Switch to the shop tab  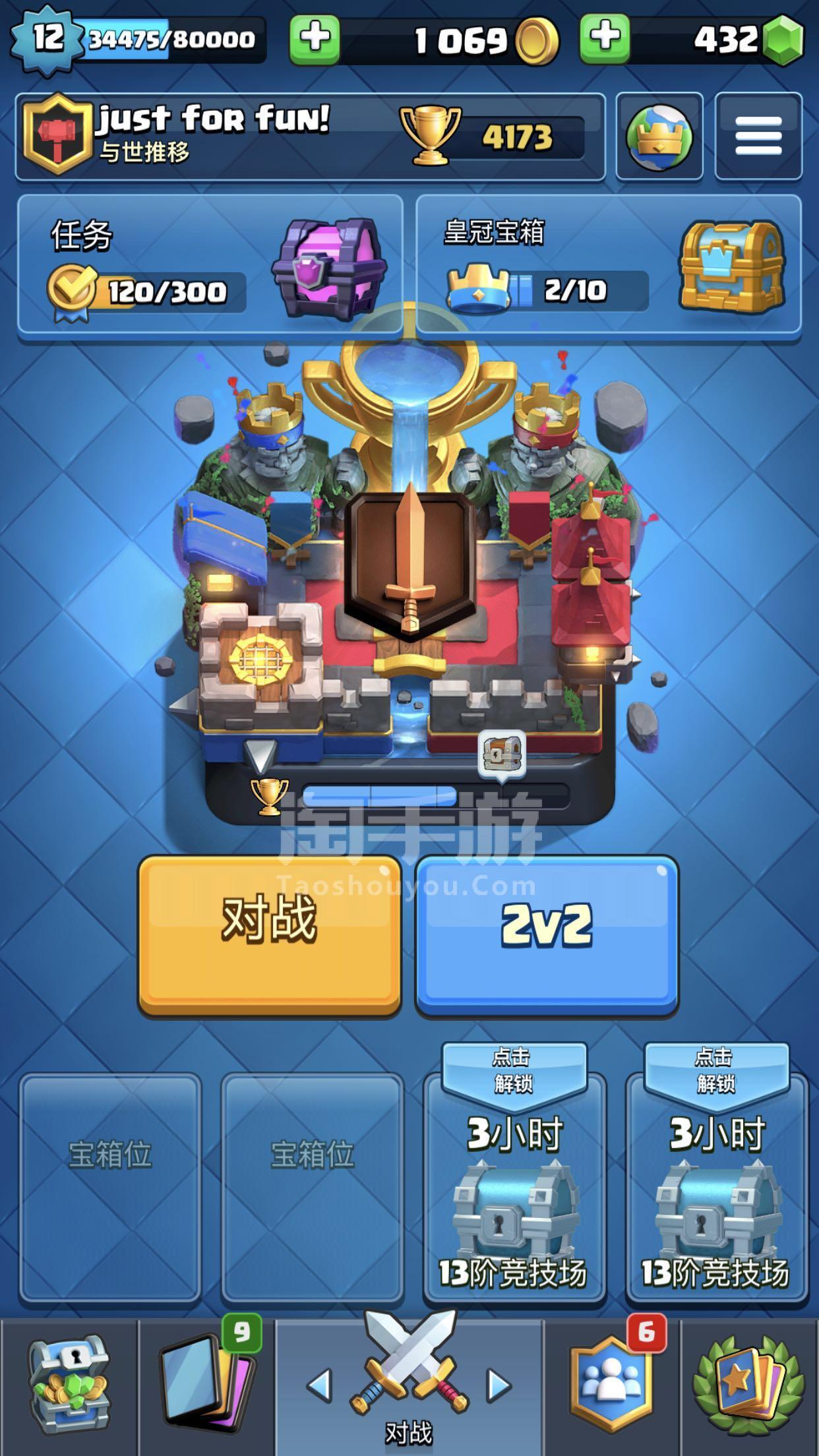[69, 1385]
